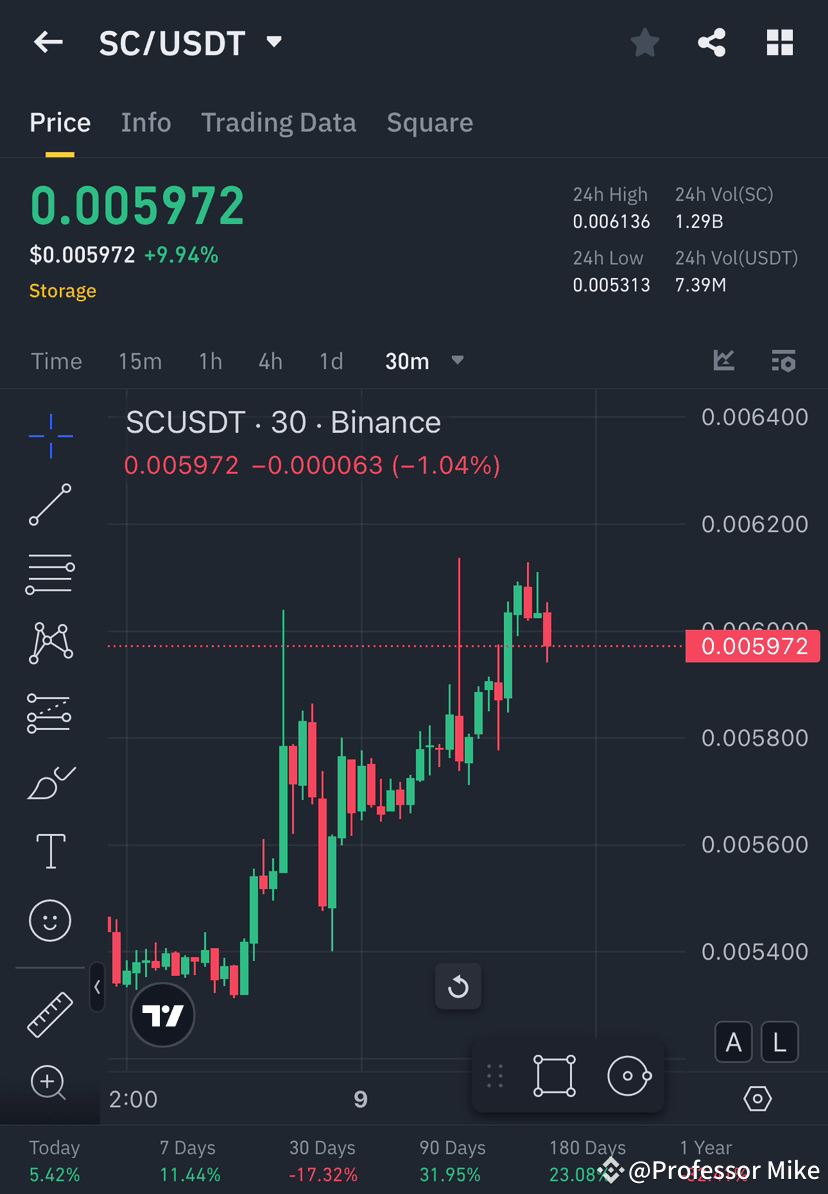Enable log scale with the L button
828x1194 pixels.
click(778, 1042)
